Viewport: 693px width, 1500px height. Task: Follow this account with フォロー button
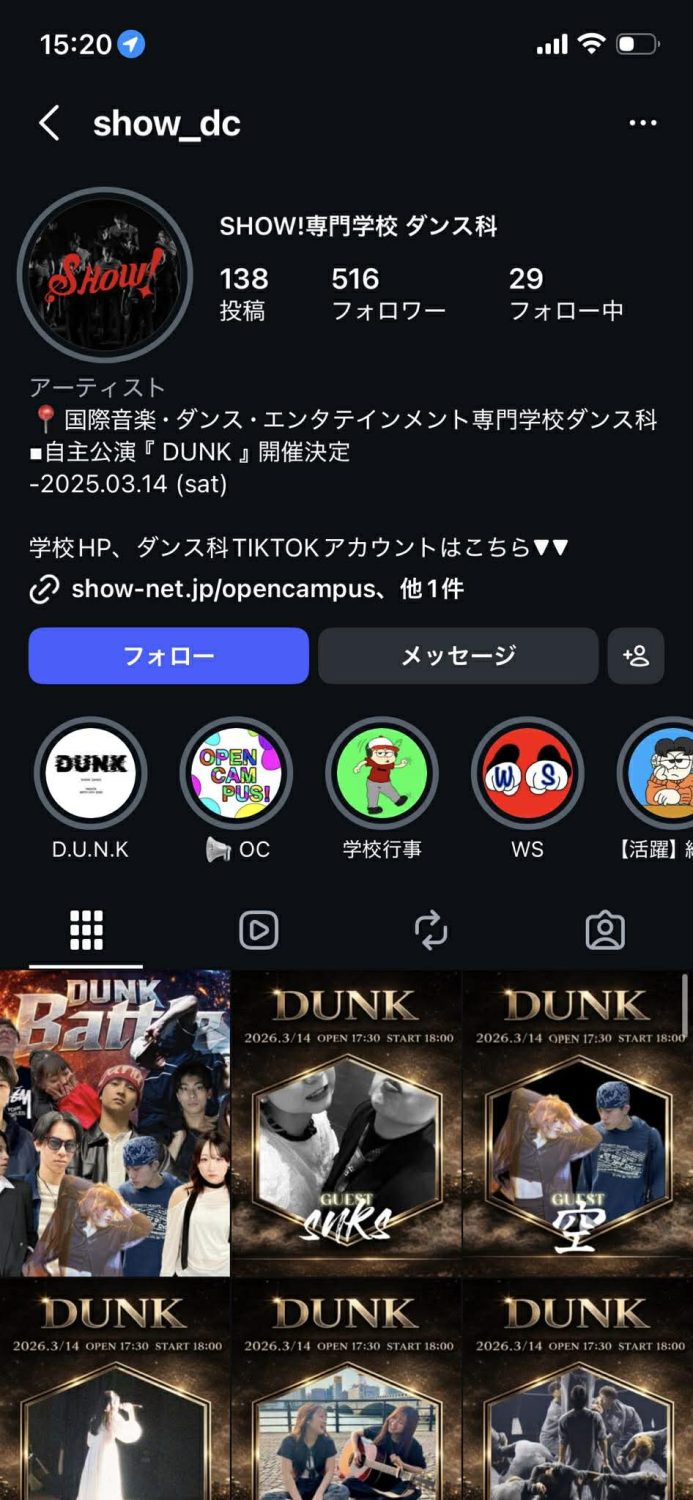(x=168, y=656)
